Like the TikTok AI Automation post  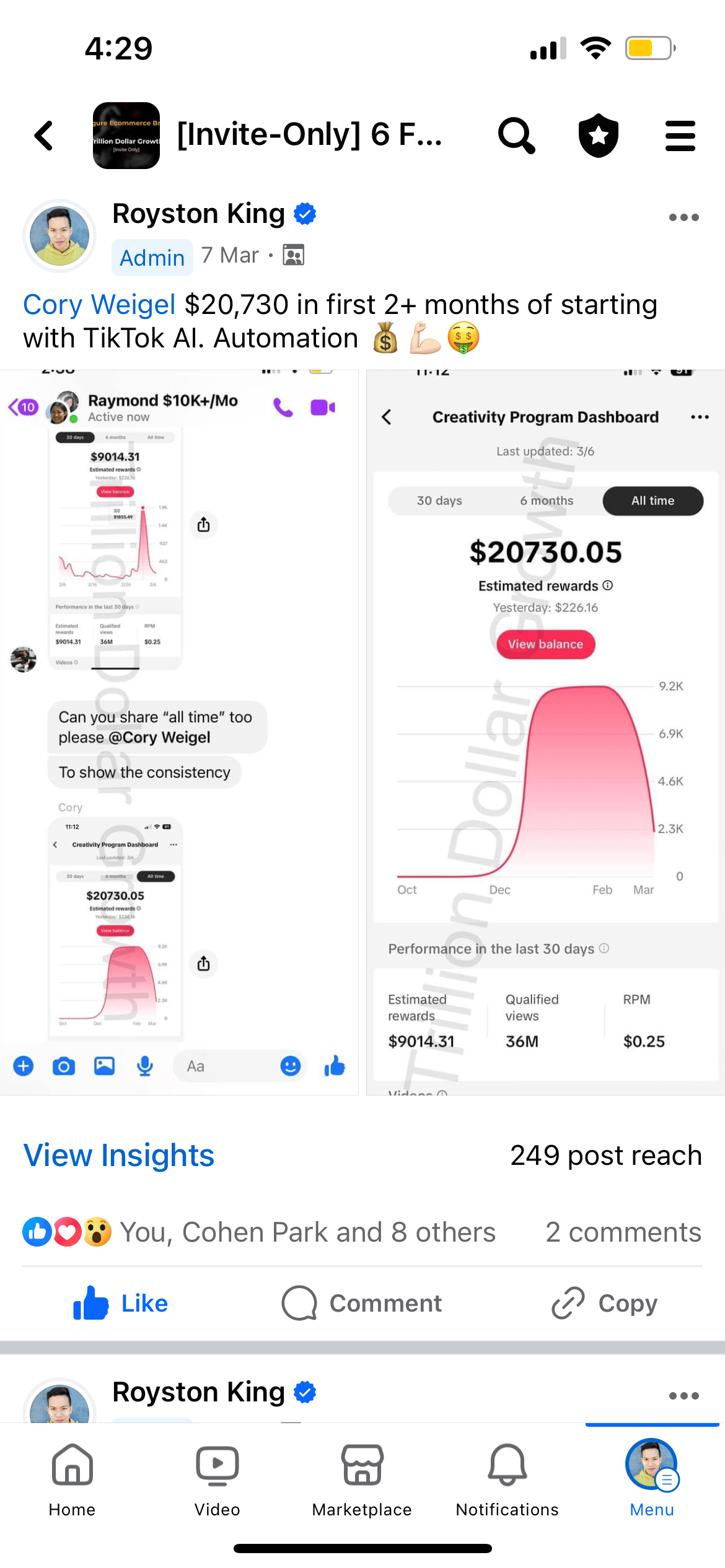[x=121, y=1303]
